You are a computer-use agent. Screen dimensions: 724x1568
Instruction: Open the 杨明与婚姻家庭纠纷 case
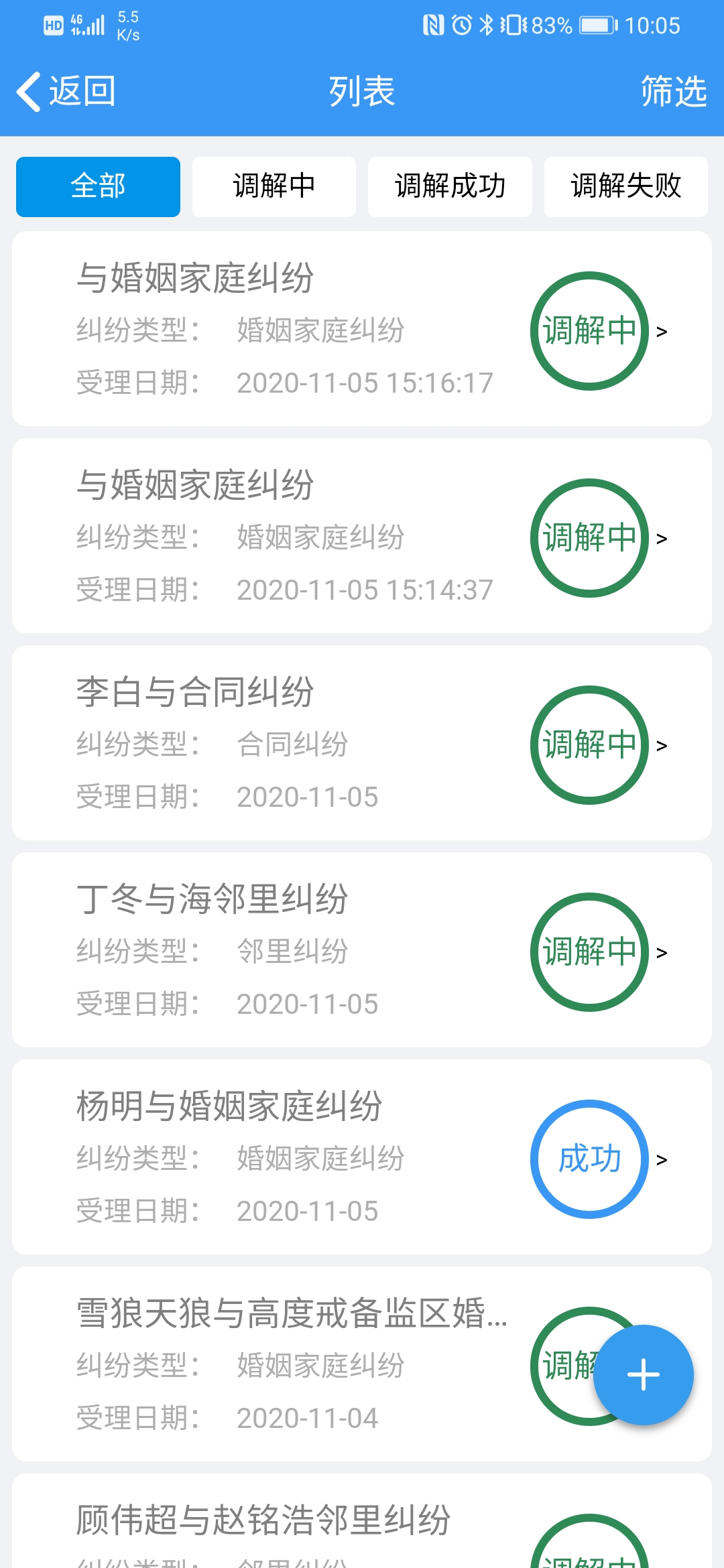pyautogui.click(x=362, y=1157)
